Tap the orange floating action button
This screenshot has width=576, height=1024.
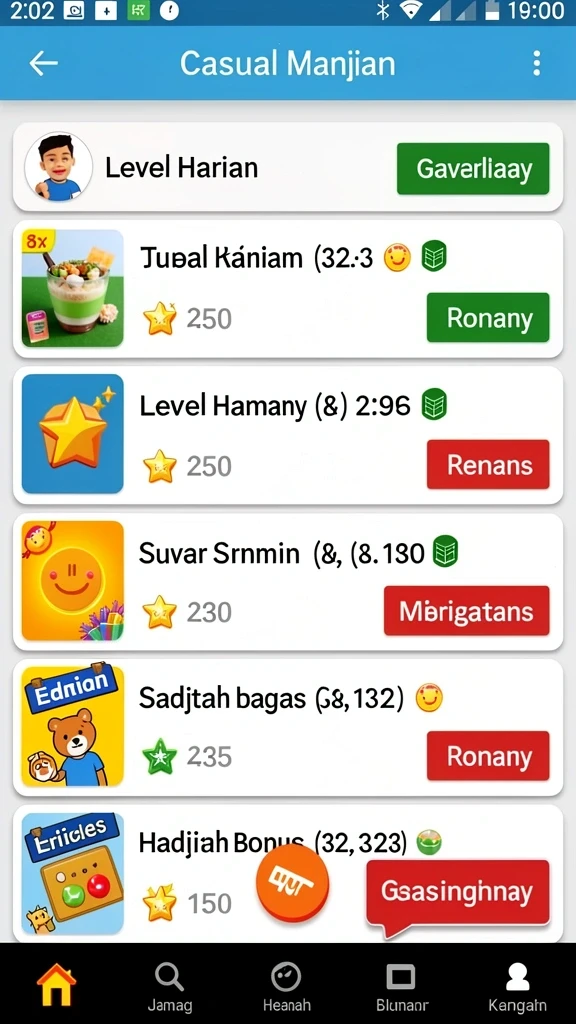293,883
